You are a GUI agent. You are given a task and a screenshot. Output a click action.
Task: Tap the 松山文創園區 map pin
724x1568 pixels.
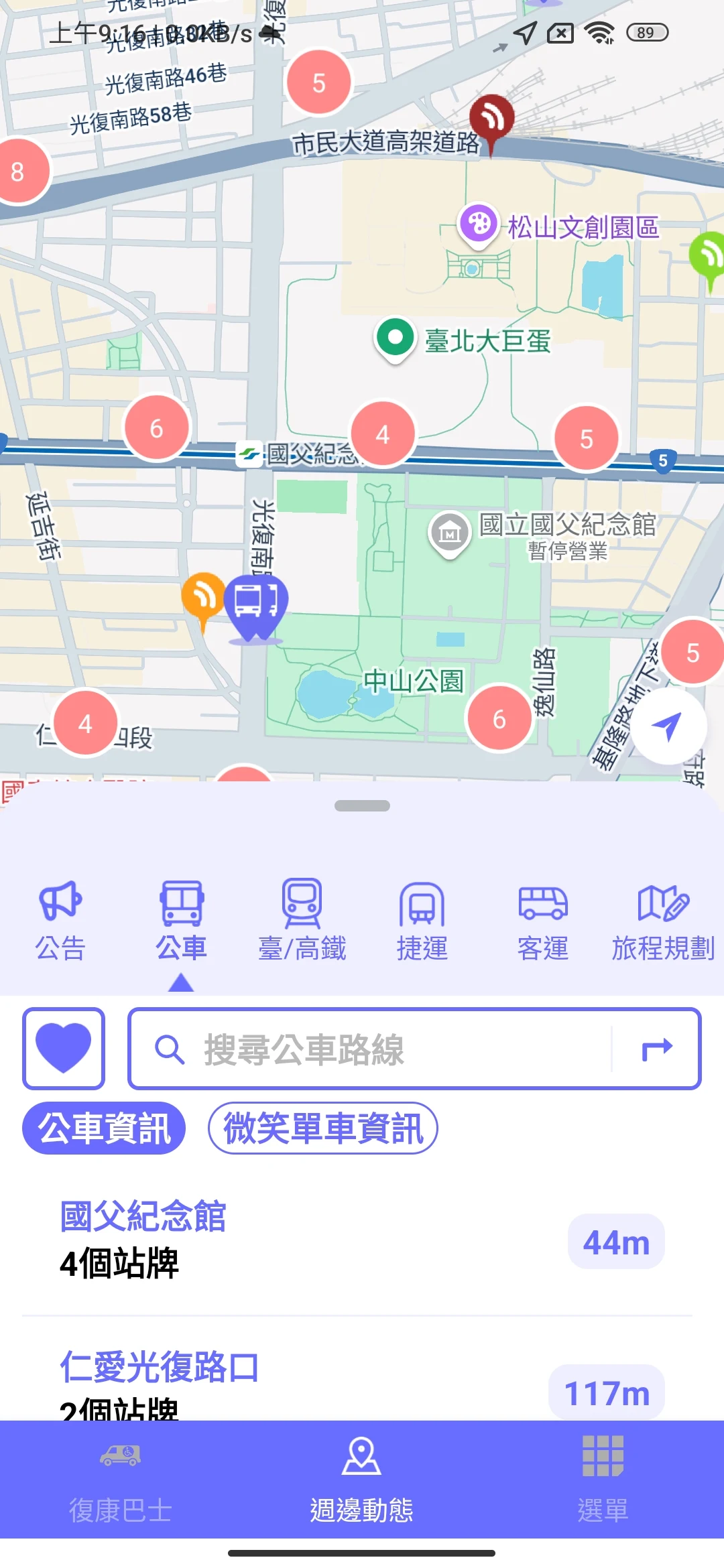(478, 223)
